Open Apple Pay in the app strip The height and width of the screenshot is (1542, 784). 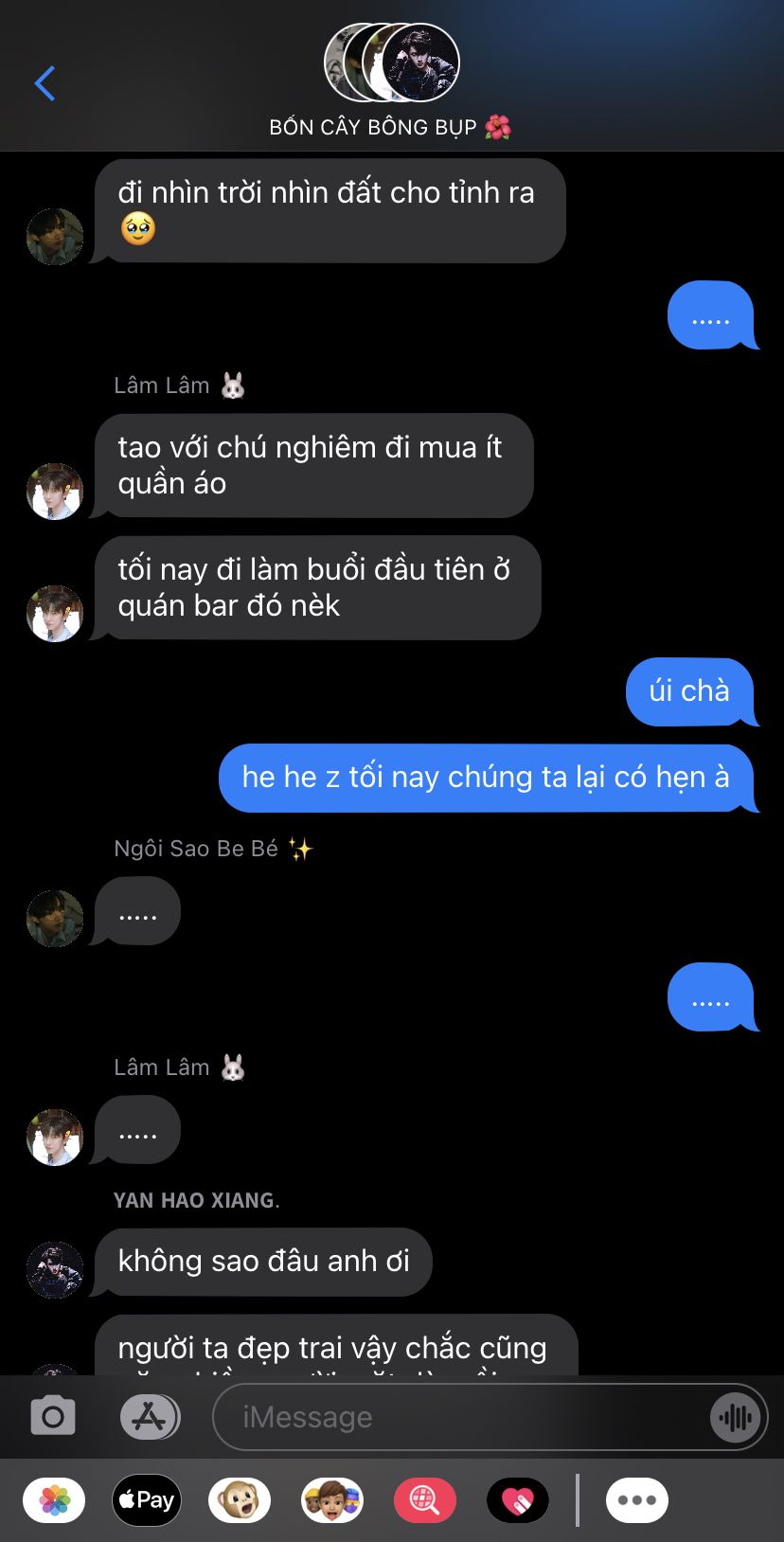[147, 1500]
